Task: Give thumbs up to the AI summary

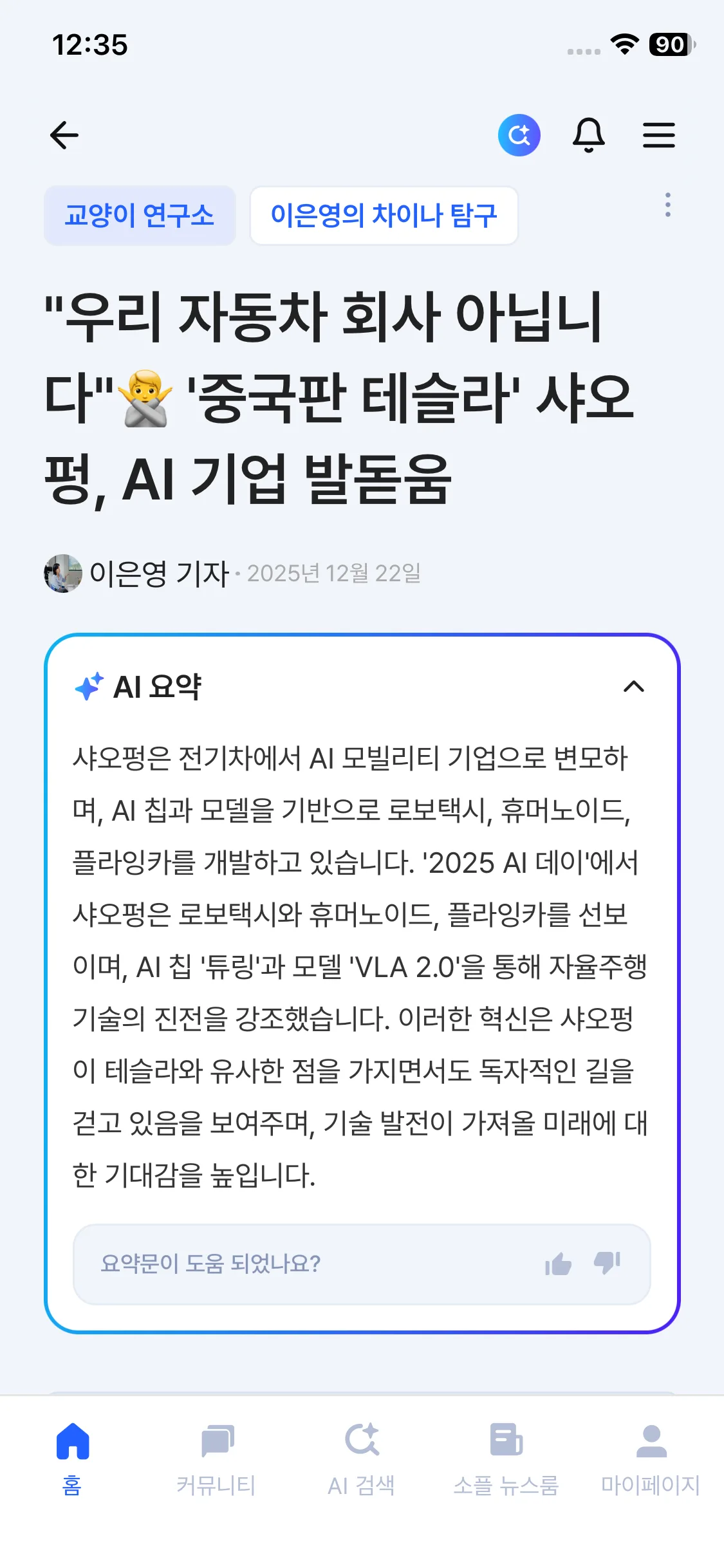Action: click(x=559, y=1262)
